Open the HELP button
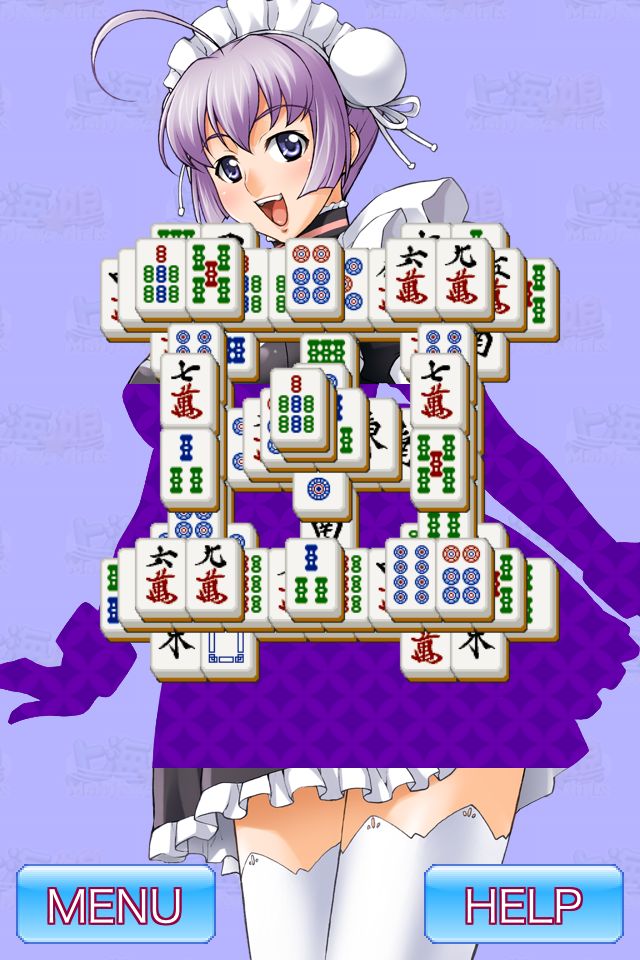The image size is (640, 960). [x=523, y=904]
